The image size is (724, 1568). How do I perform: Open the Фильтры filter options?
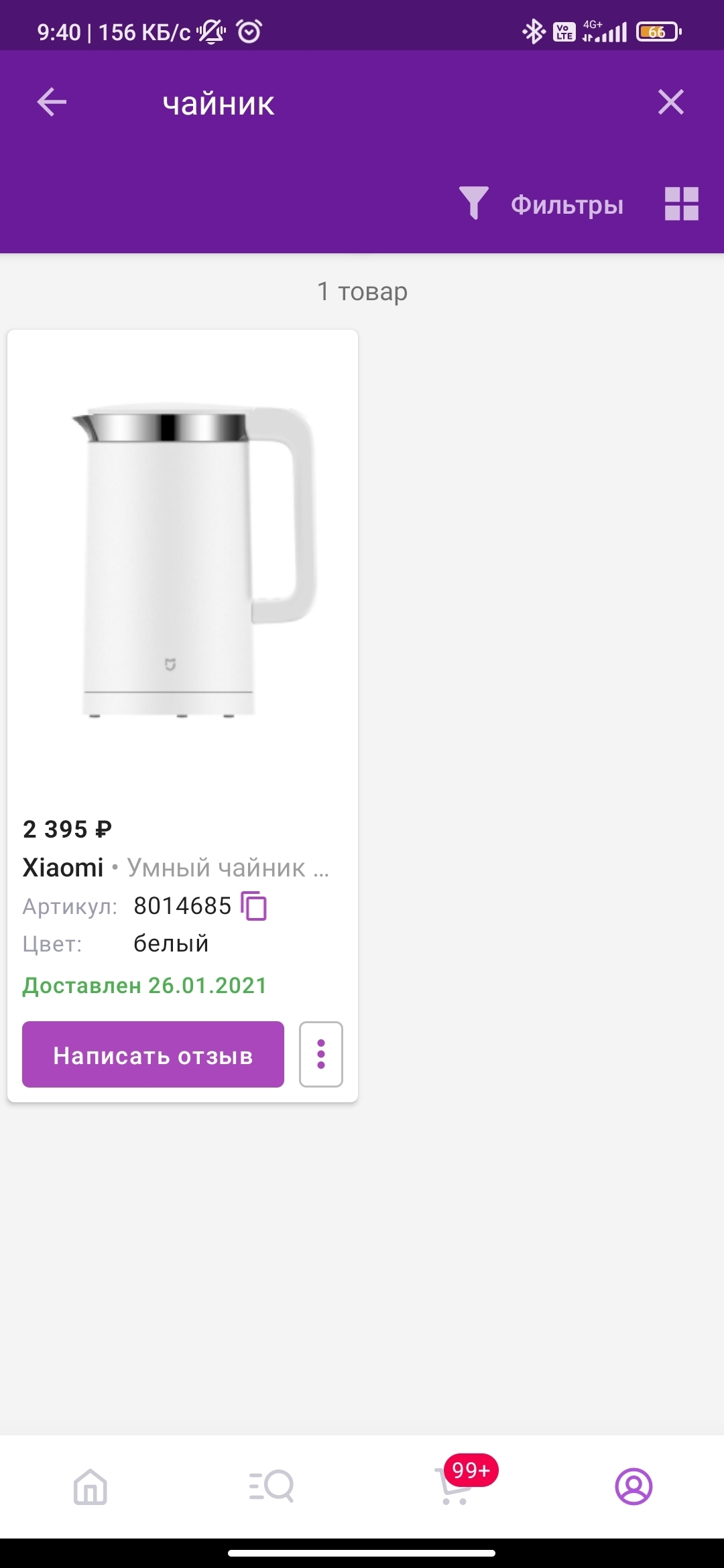[542, 204]
